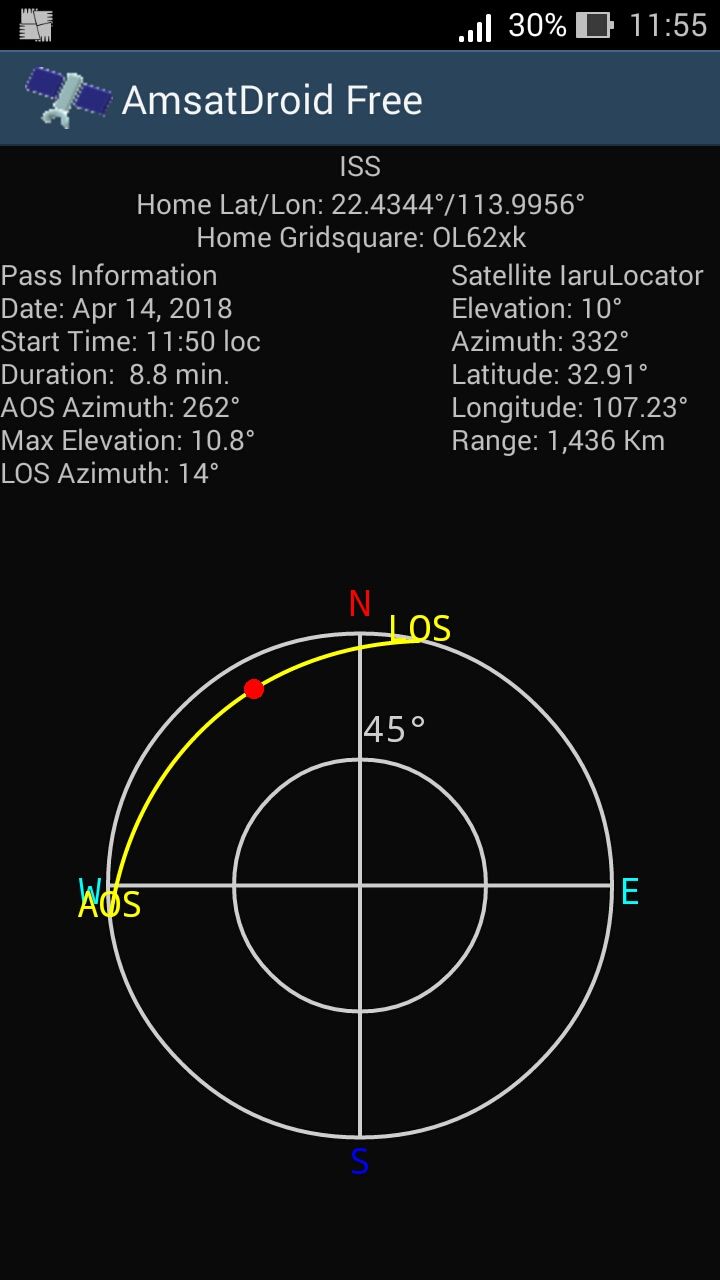Select the Range 1,436 Km value
Viewport: 720px width, 1280px height.
tap(559, 440)
